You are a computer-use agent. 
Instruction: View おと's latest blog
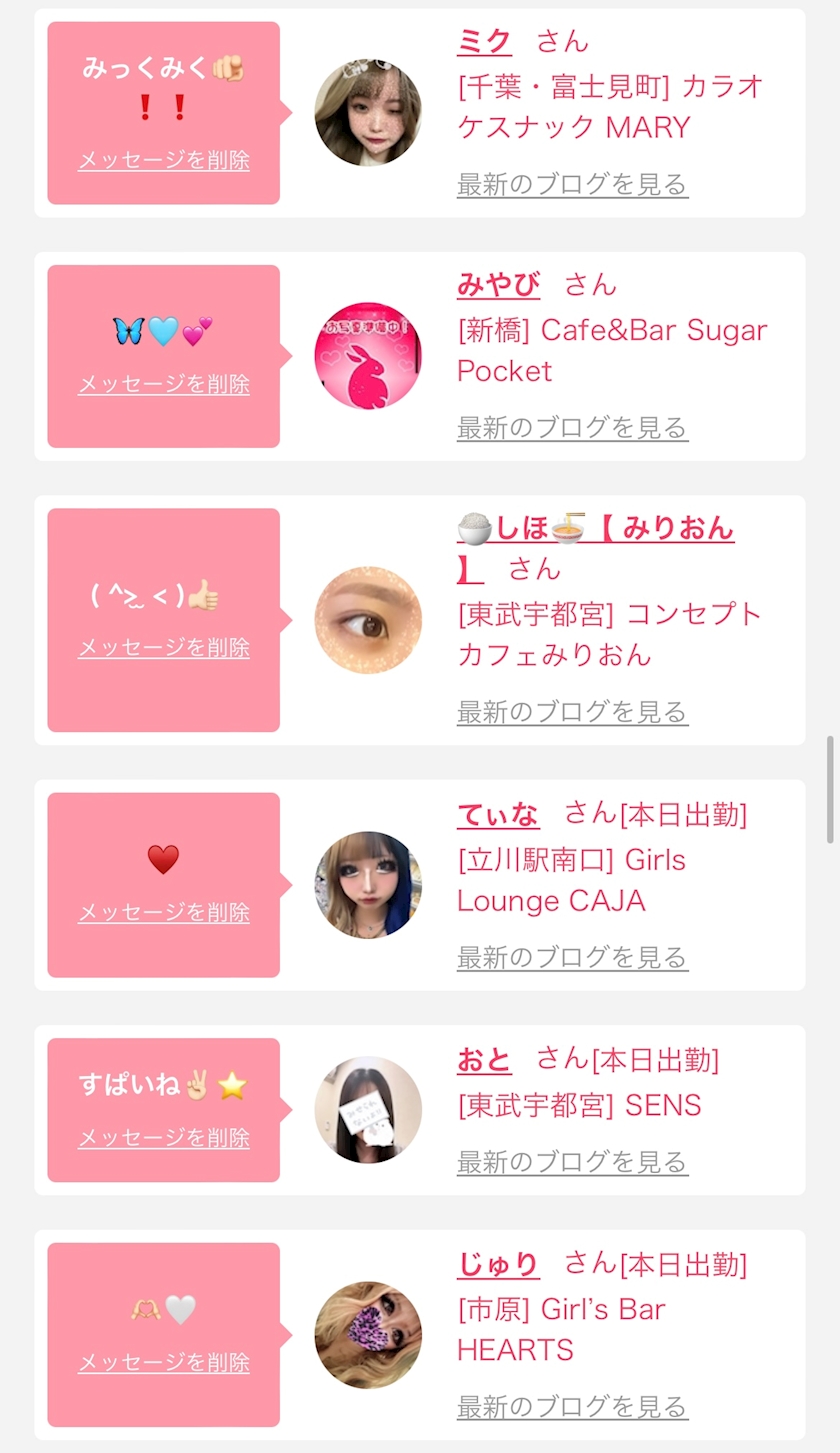(572, 1162)
